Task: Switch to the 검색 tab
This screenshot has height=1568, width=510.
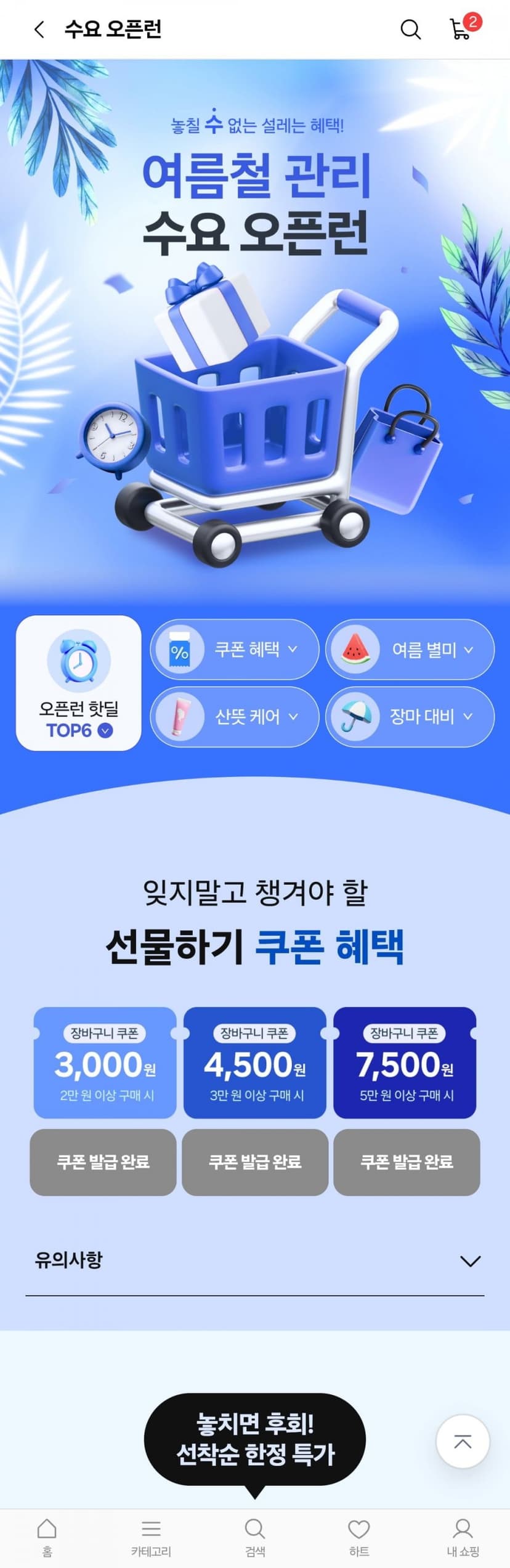Action: click(255, 1537)
